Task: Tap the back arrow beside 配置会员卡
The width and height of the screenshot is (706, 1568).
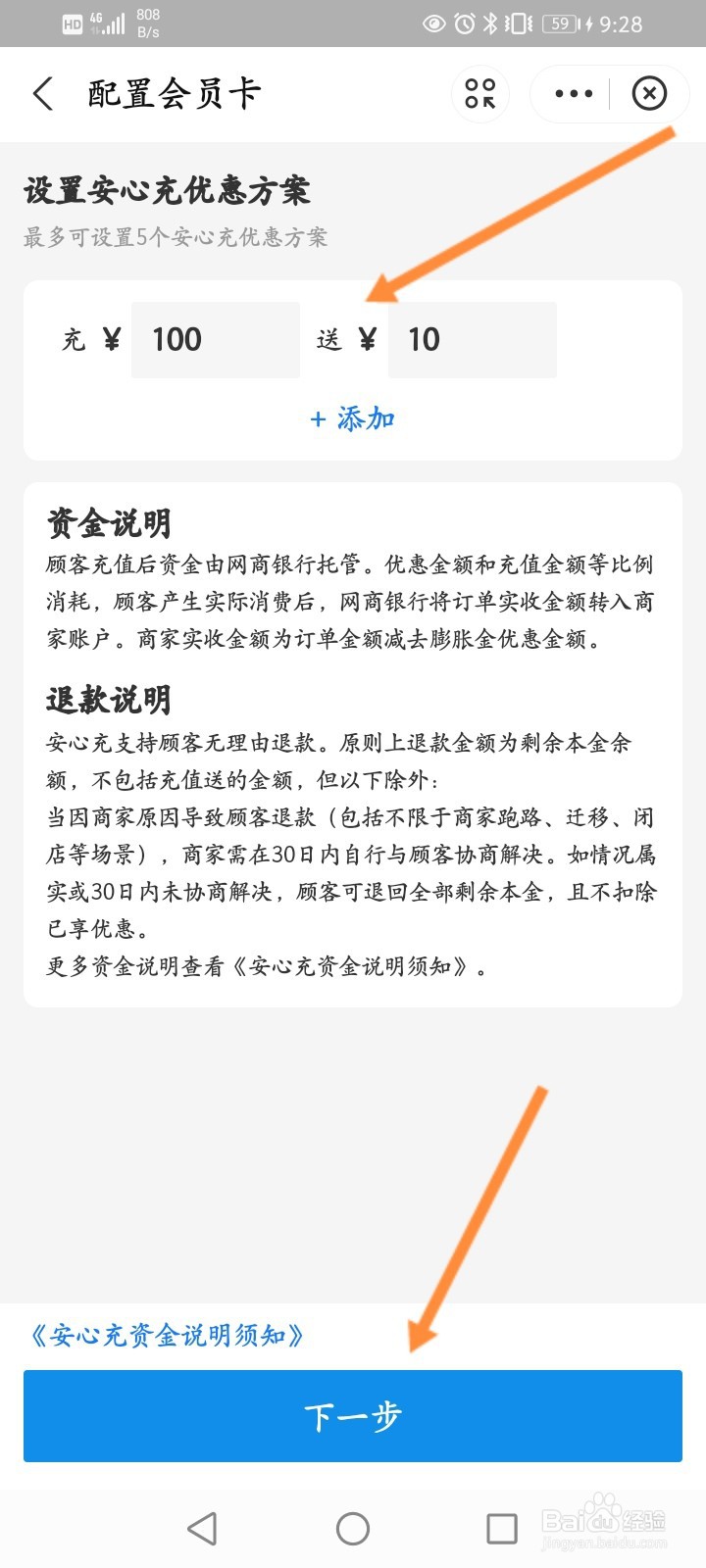Action: point(41,93)
